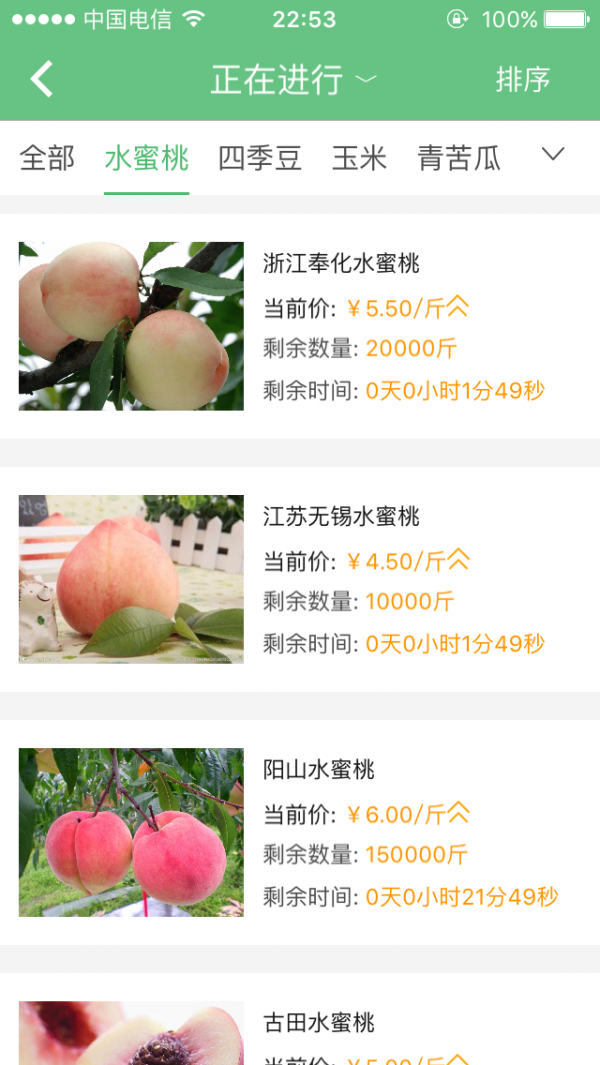Expand the full category list chevron
Viewport: 600px width, 1065px height.
pos(553,155)
